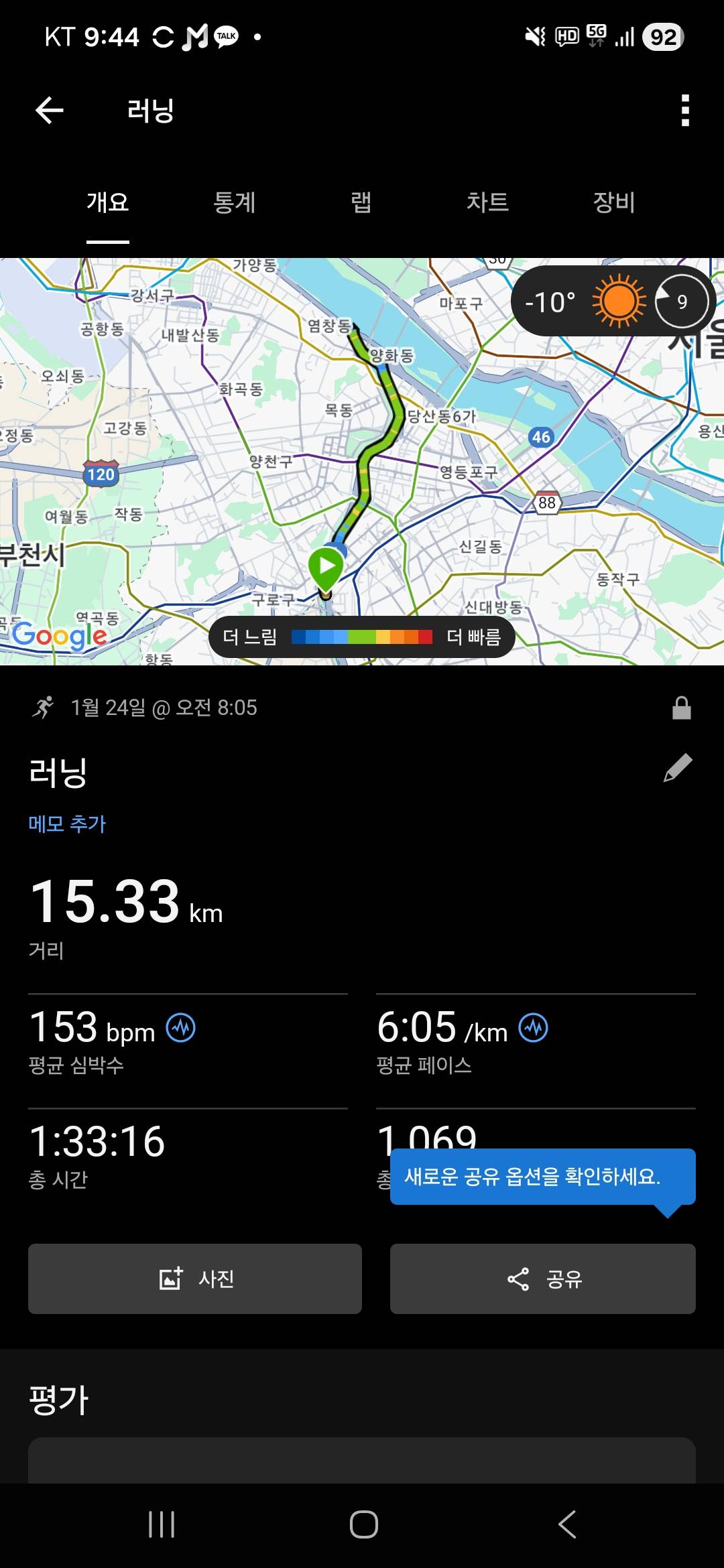
Task: Open the three-dot overflow menu
Action: click(x=684, y=110)
